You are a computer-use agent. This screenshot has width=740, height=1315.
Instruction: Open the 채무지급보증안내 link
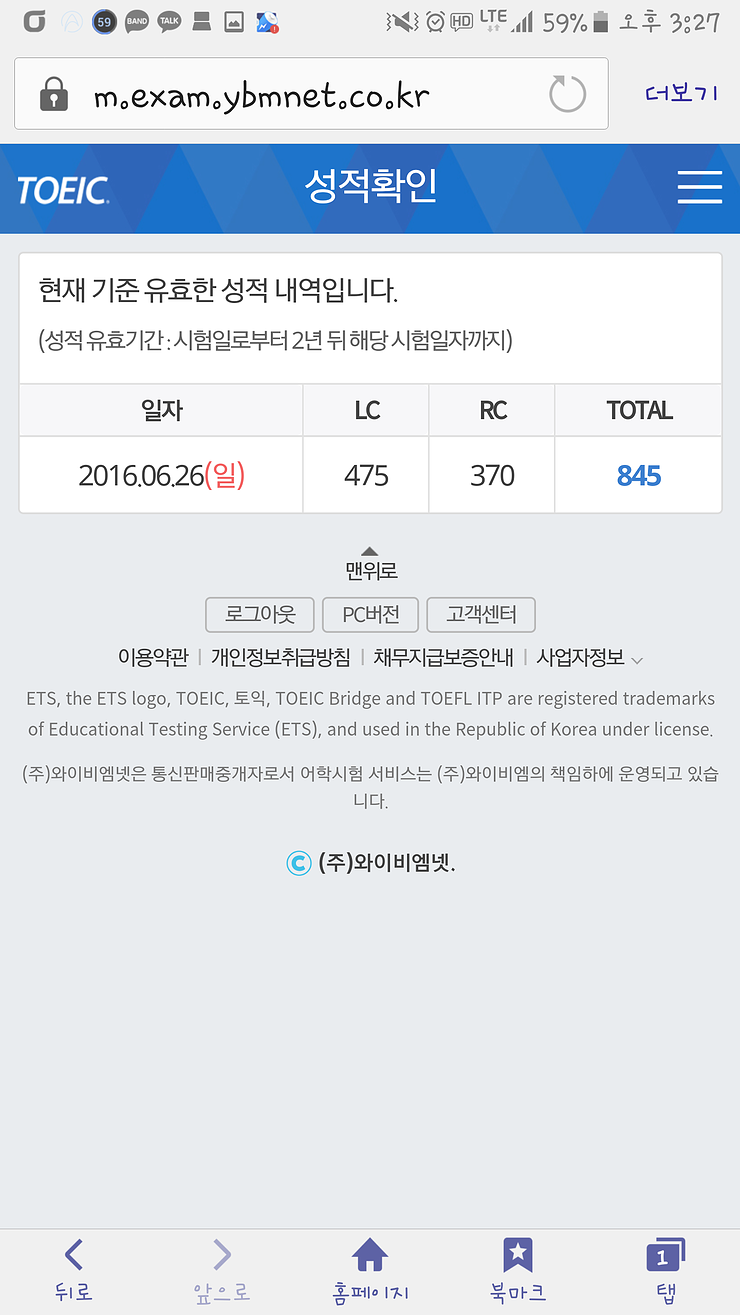(x=443, y=657)
